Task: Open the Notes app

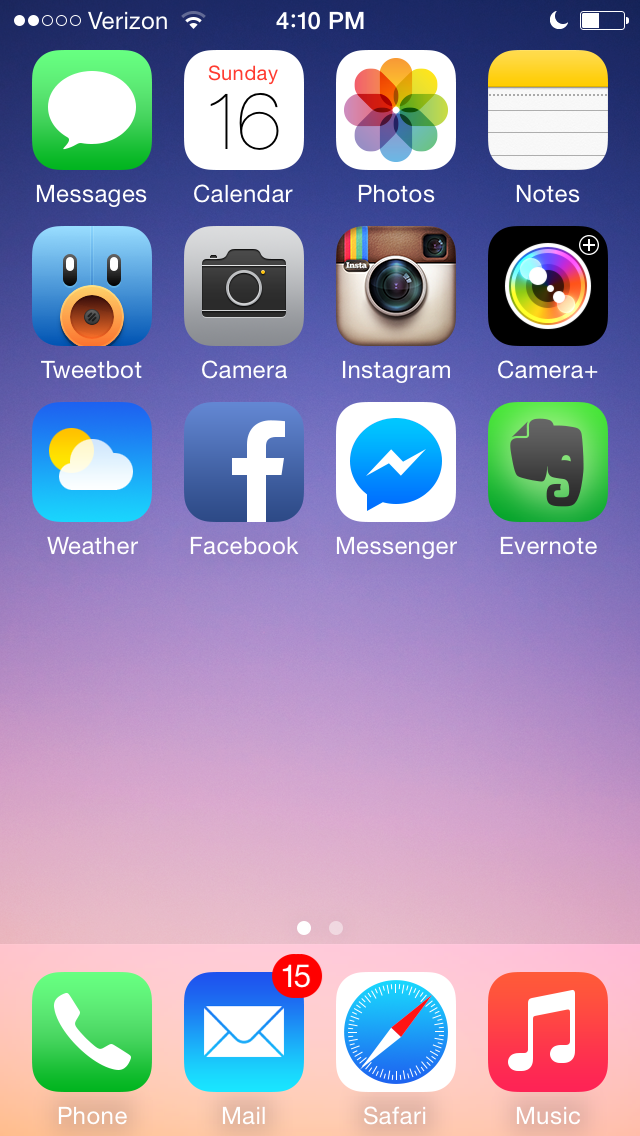Action: click(548, 110)
